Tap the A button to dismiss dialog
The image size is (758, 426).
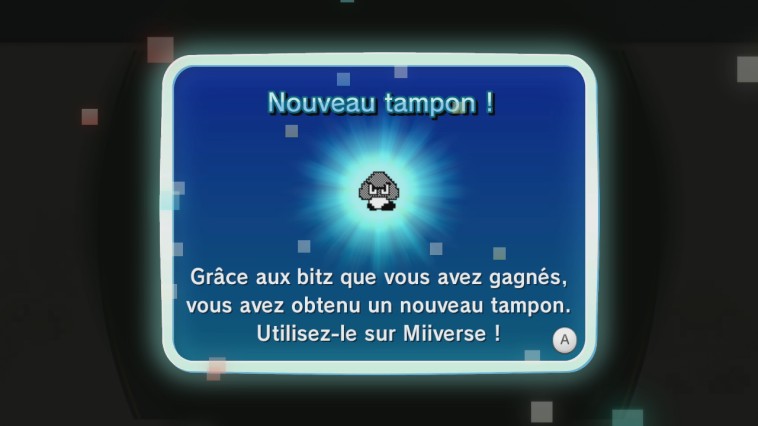[x=564, y=340]
